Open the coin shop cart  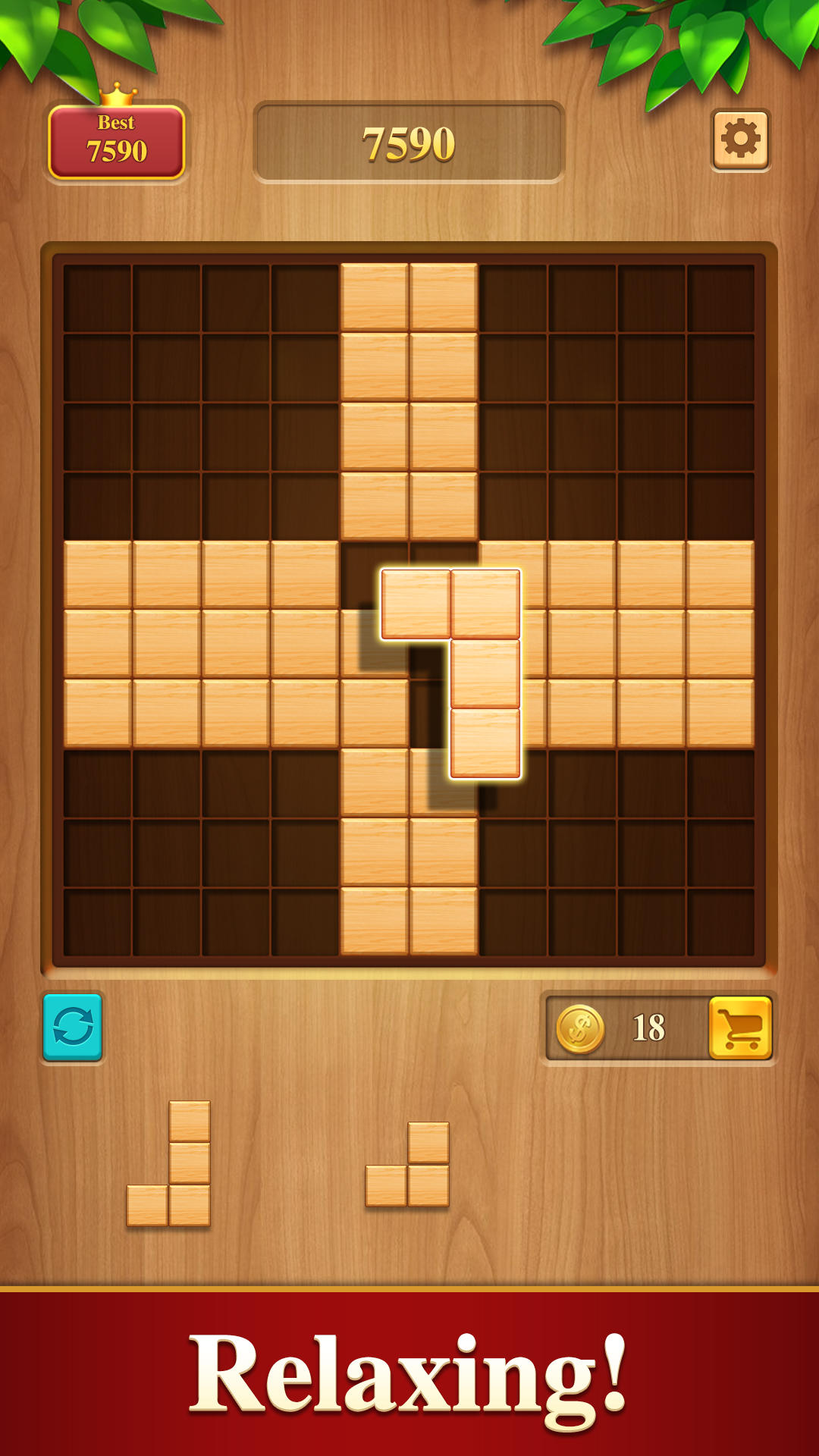click(740, 1028)
